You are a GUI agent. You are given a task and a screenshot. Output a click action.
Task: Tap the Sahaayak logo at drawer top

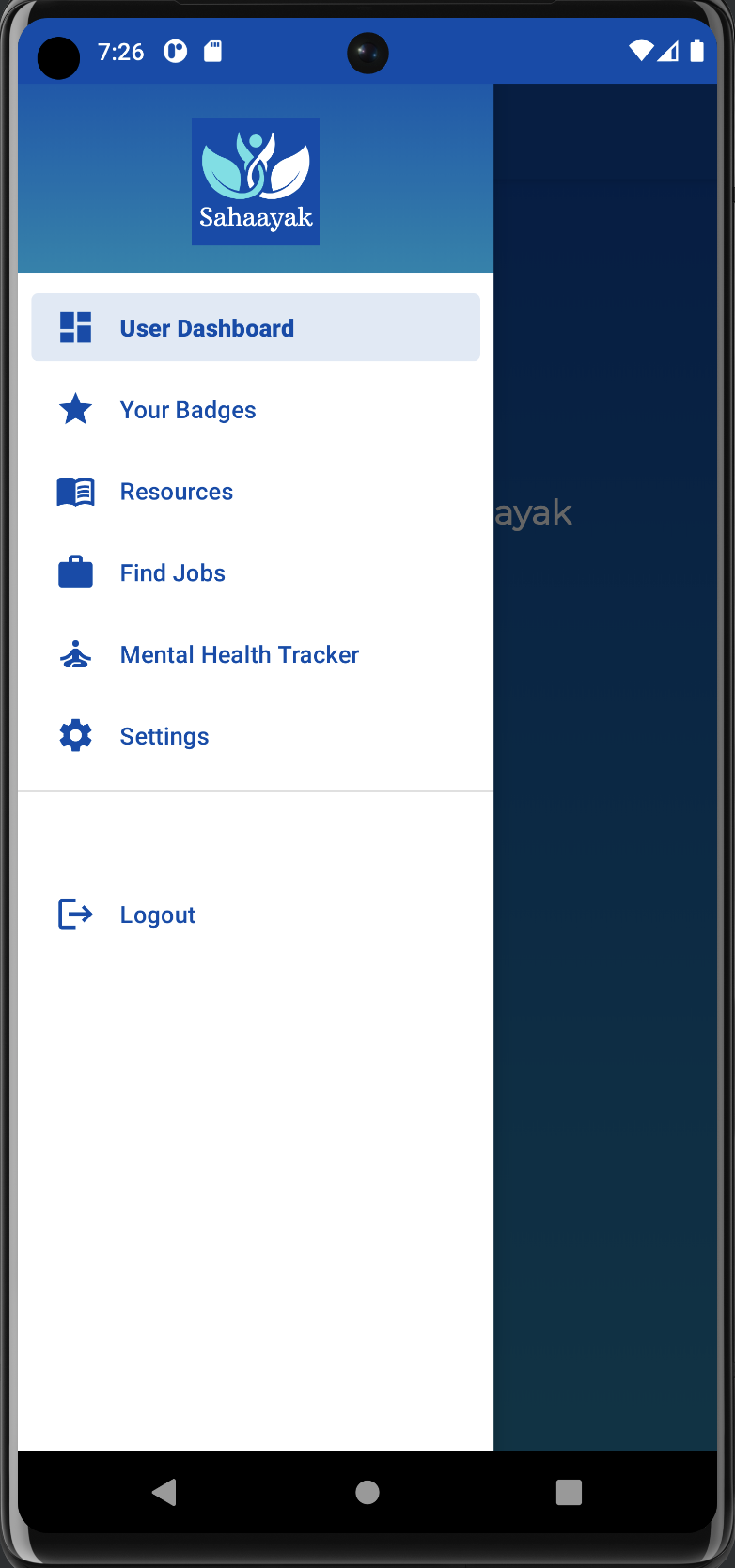255,180
